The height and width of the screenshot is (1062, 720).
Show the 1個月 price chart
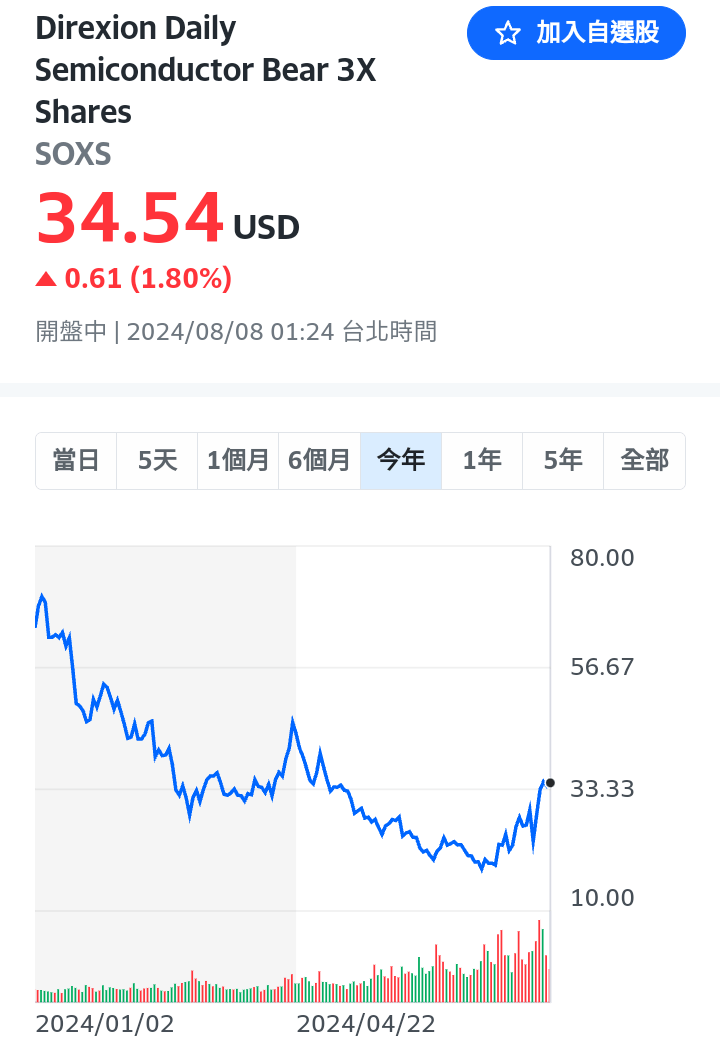(x=238, y=461)
